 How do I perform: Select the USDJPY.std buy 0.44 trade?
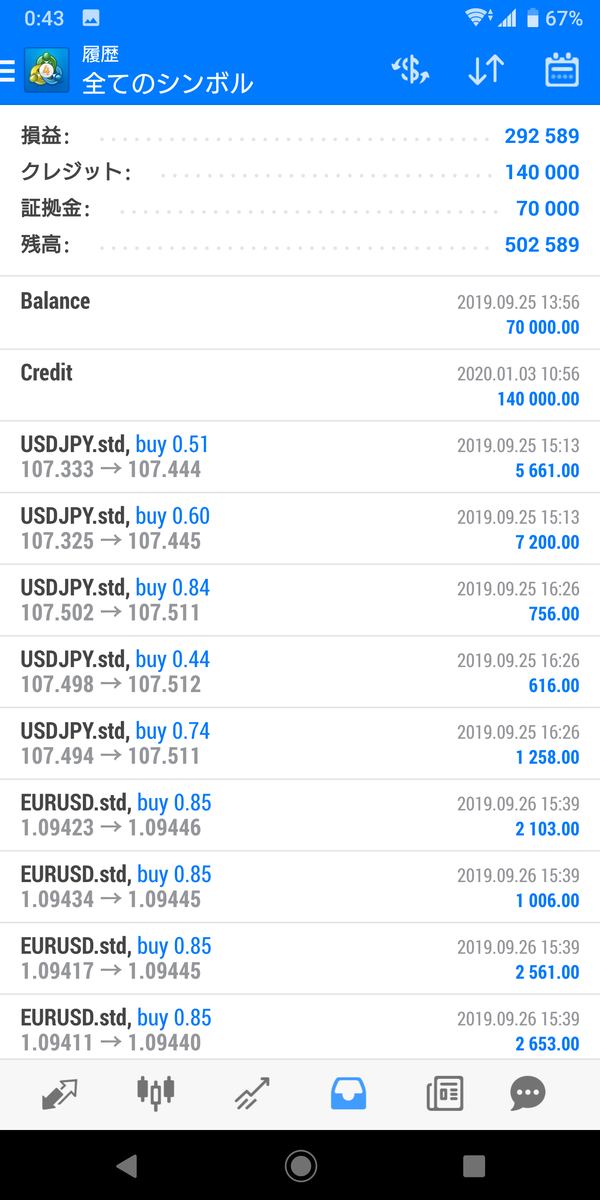[300, 672]
